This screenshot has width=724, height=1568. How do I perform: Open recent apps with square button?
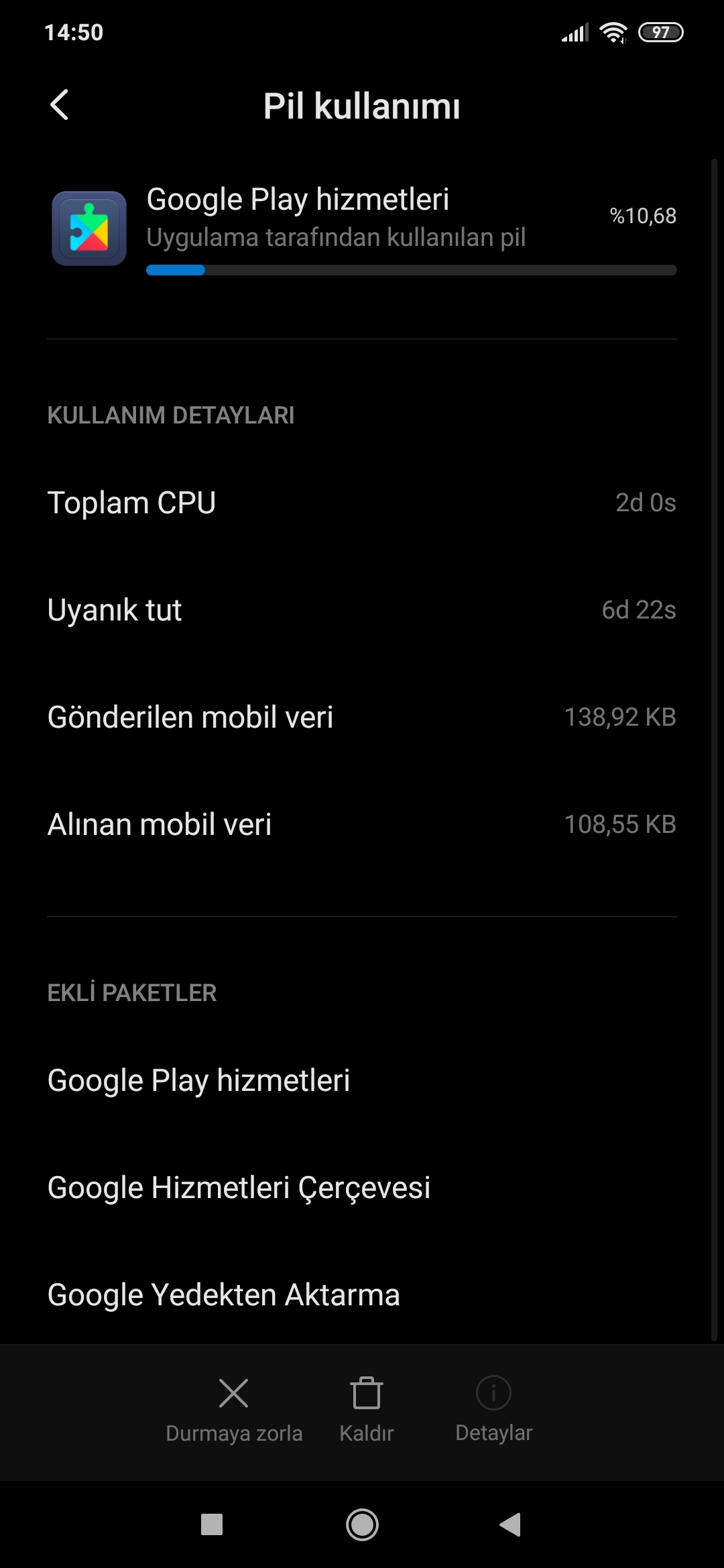(212, 1524)
